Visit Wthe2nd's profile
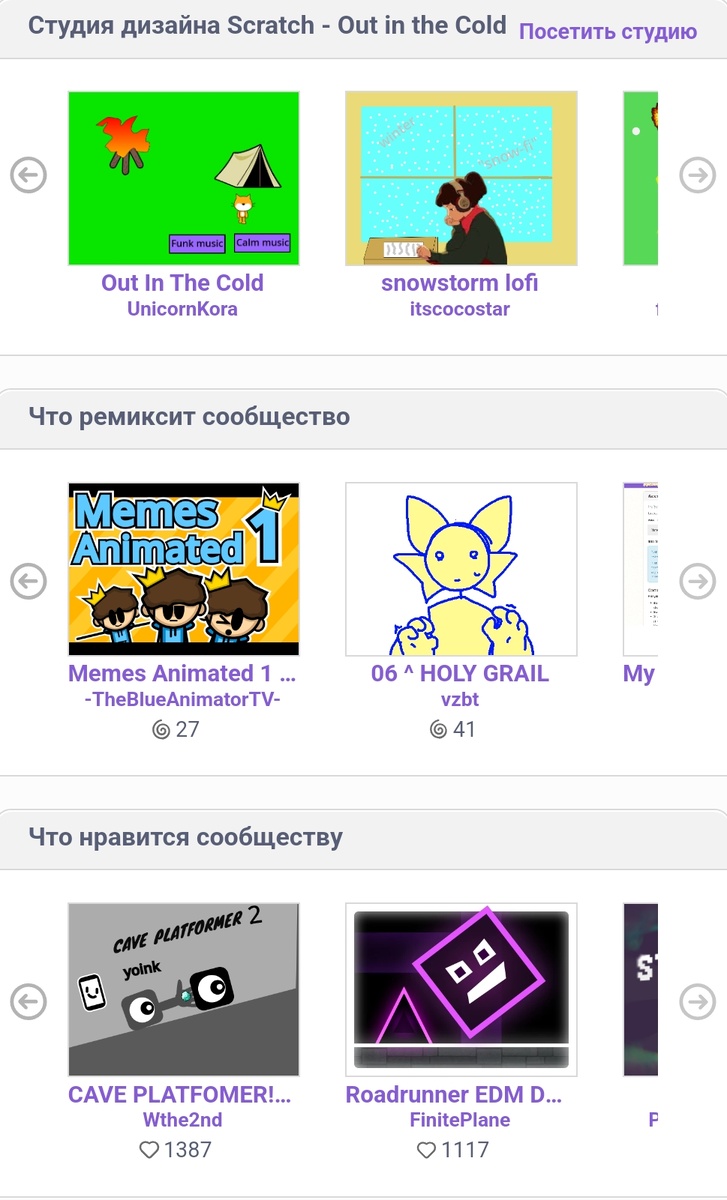The image size is (727, 1200). [182, 1120]
